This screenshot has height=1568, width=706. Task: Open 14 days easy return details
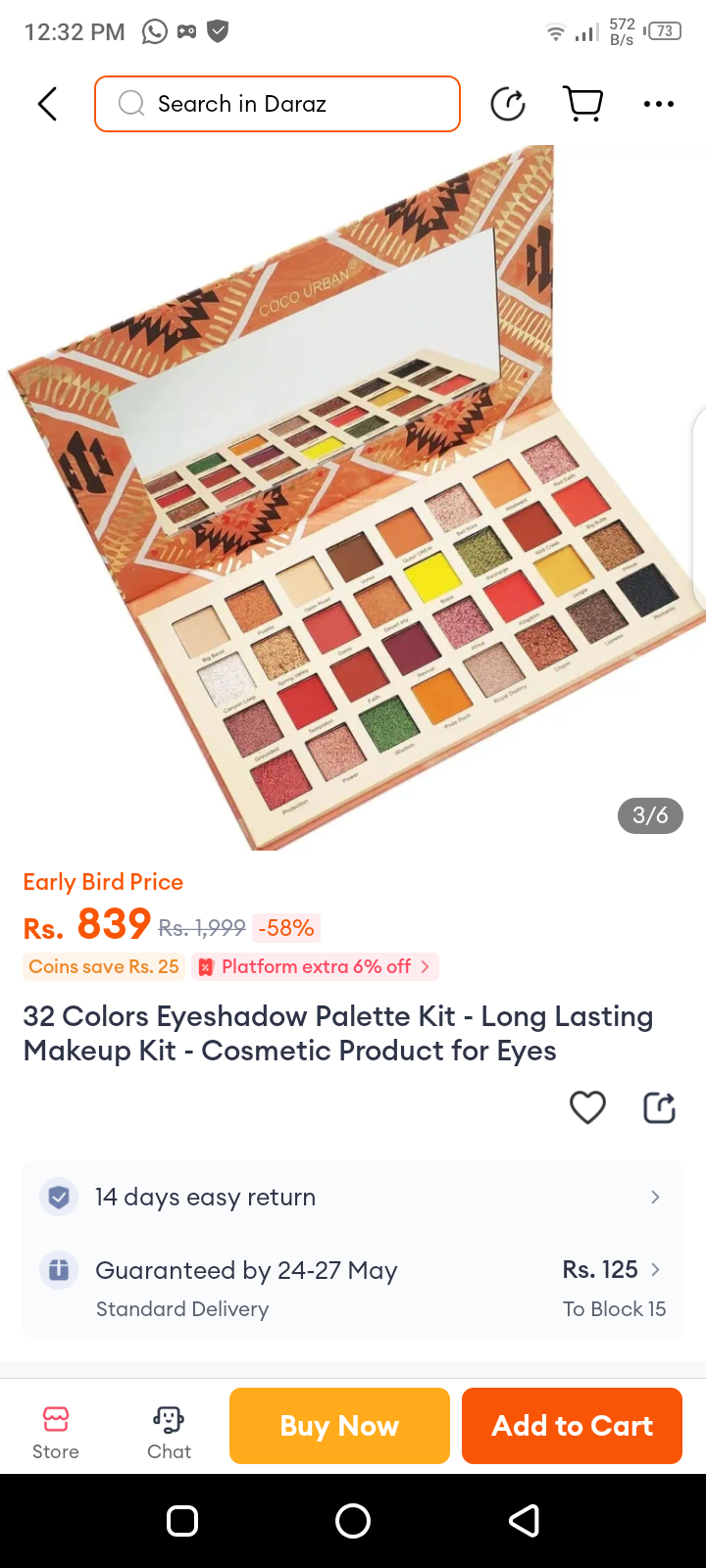pos(353,1198)
